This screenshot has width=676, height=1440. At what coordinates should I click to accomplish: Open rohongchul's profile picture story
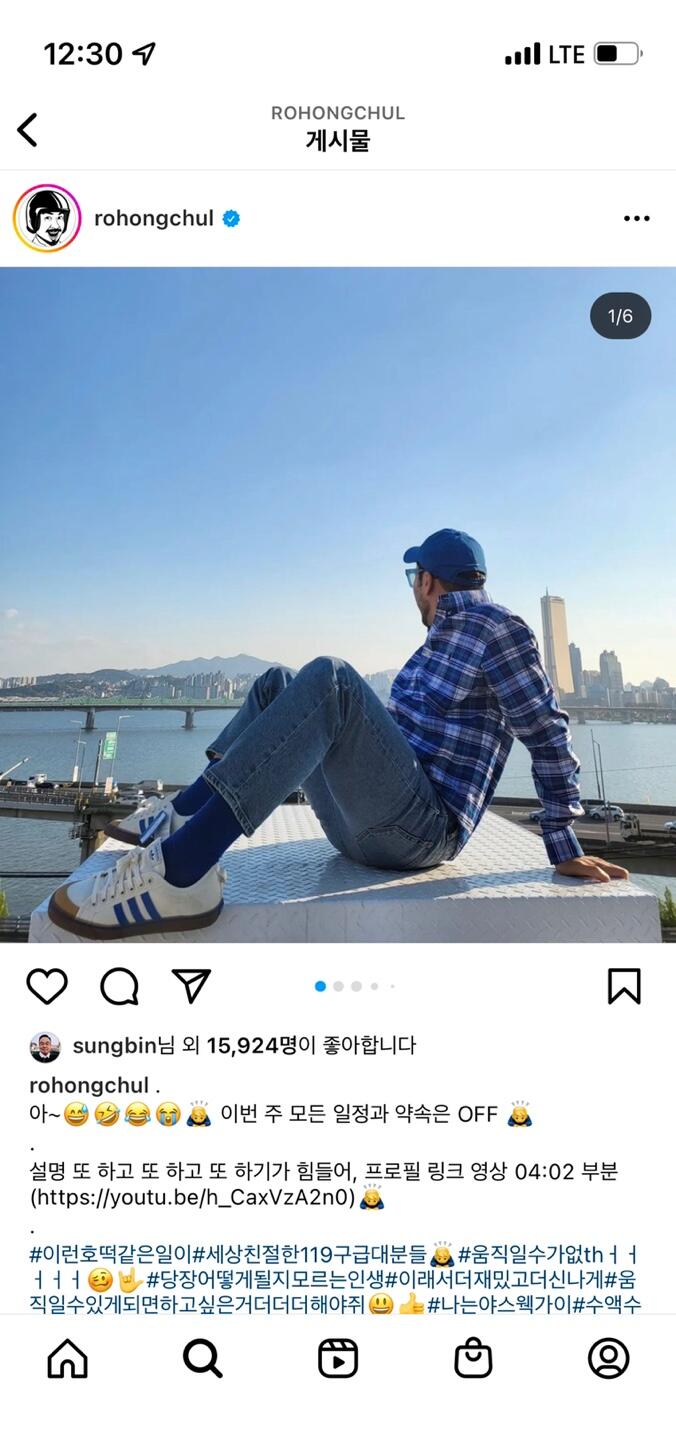47,219
